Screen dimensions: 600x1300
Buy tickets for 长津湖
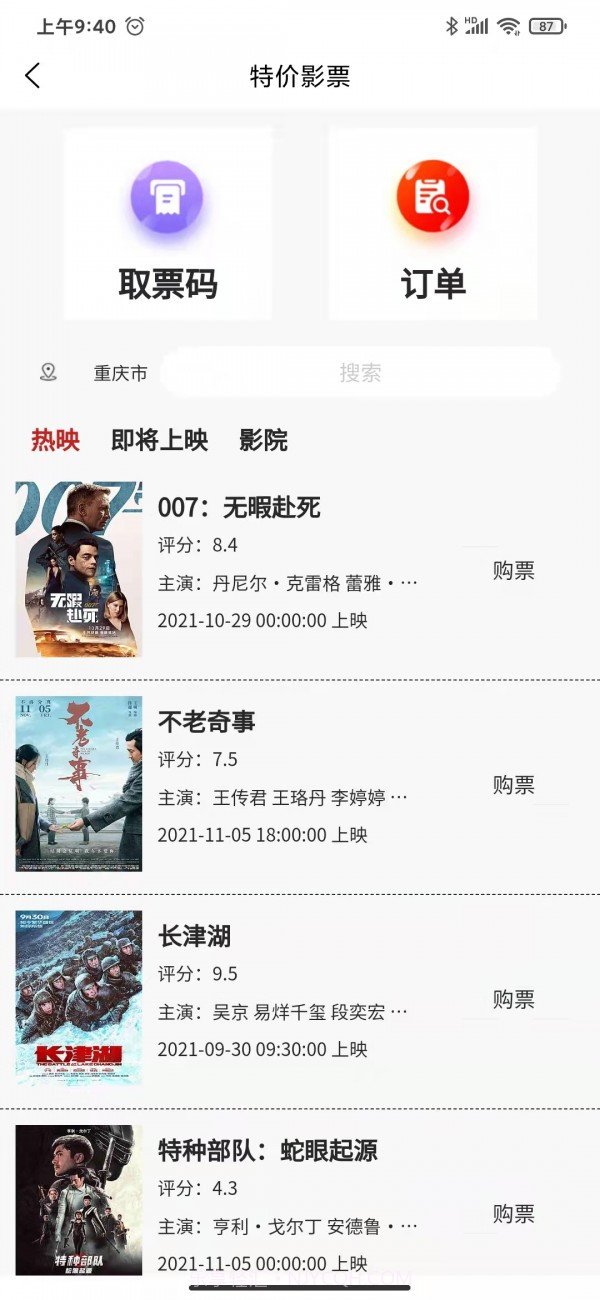[x=513, y=1000]
